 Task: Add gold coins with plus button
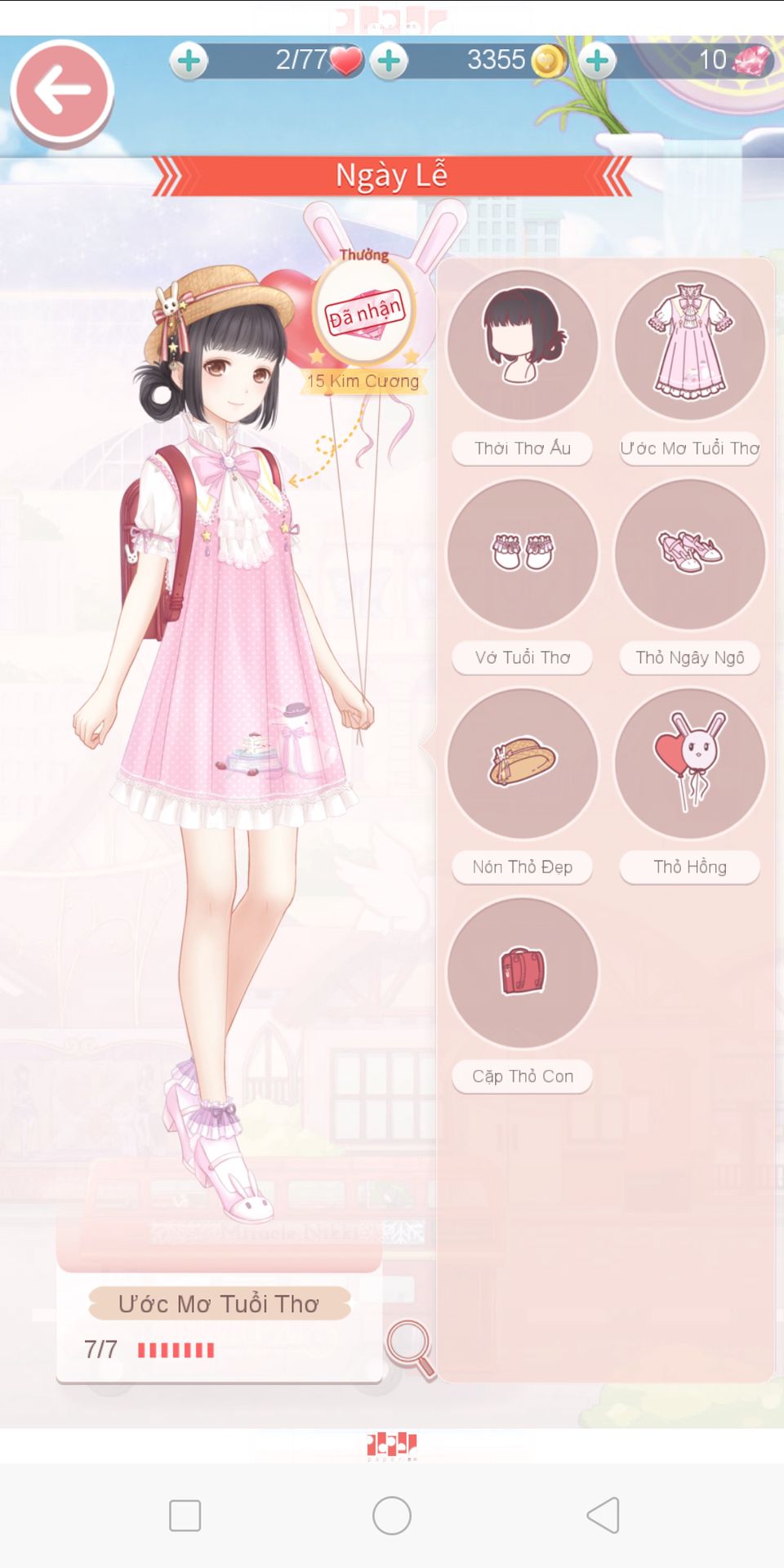click(390, 60)
